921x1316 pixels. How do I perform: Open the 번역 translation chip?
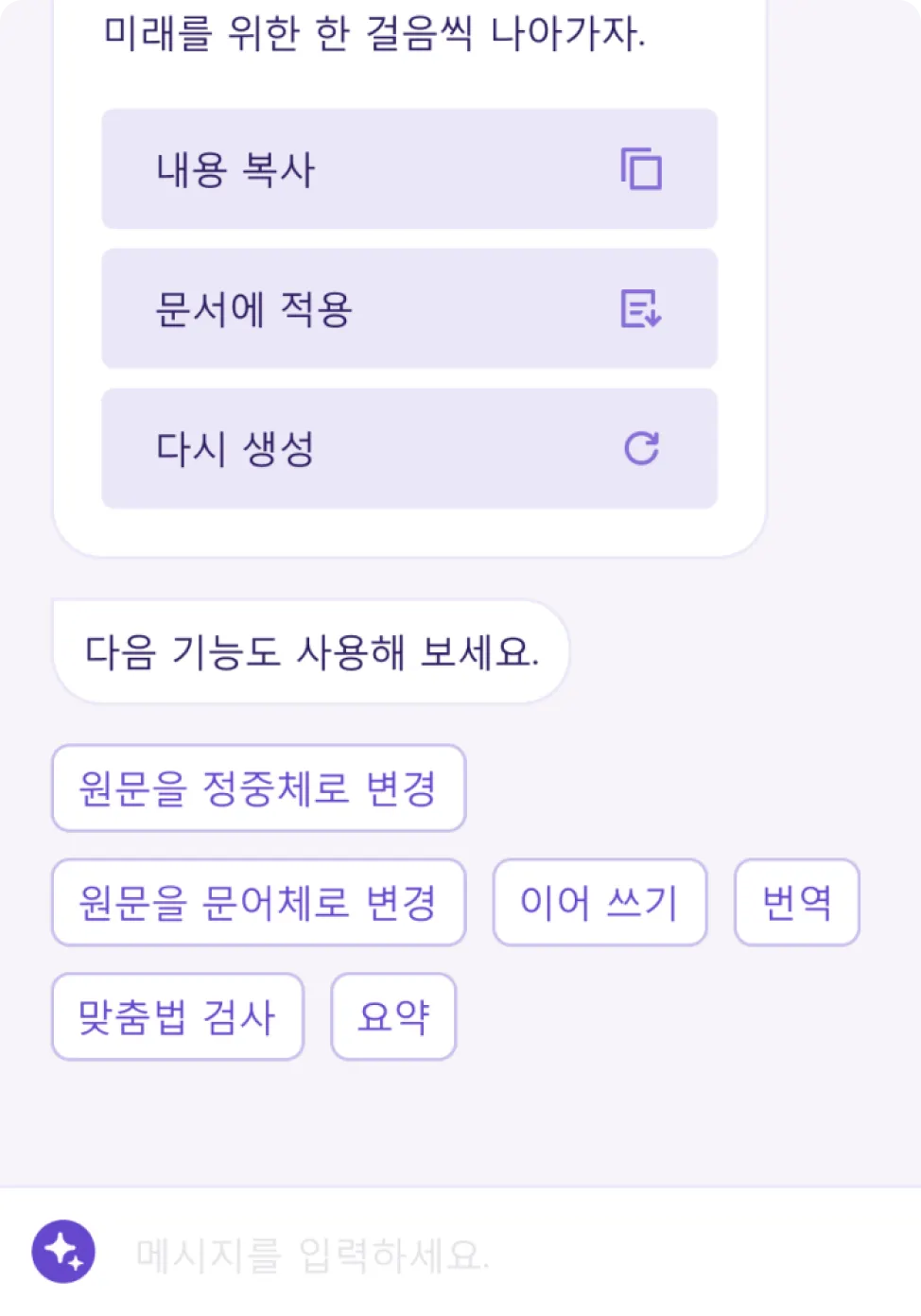coord(796,903)
